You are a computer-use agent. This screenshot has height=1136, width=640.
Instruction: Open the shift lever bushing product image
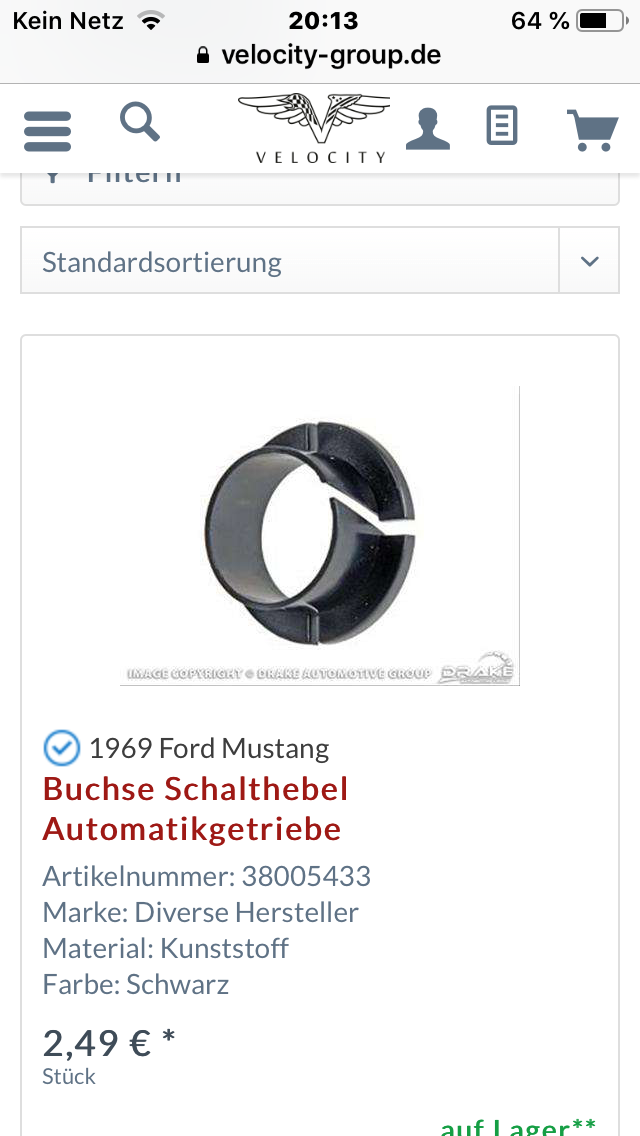[320, 535]
